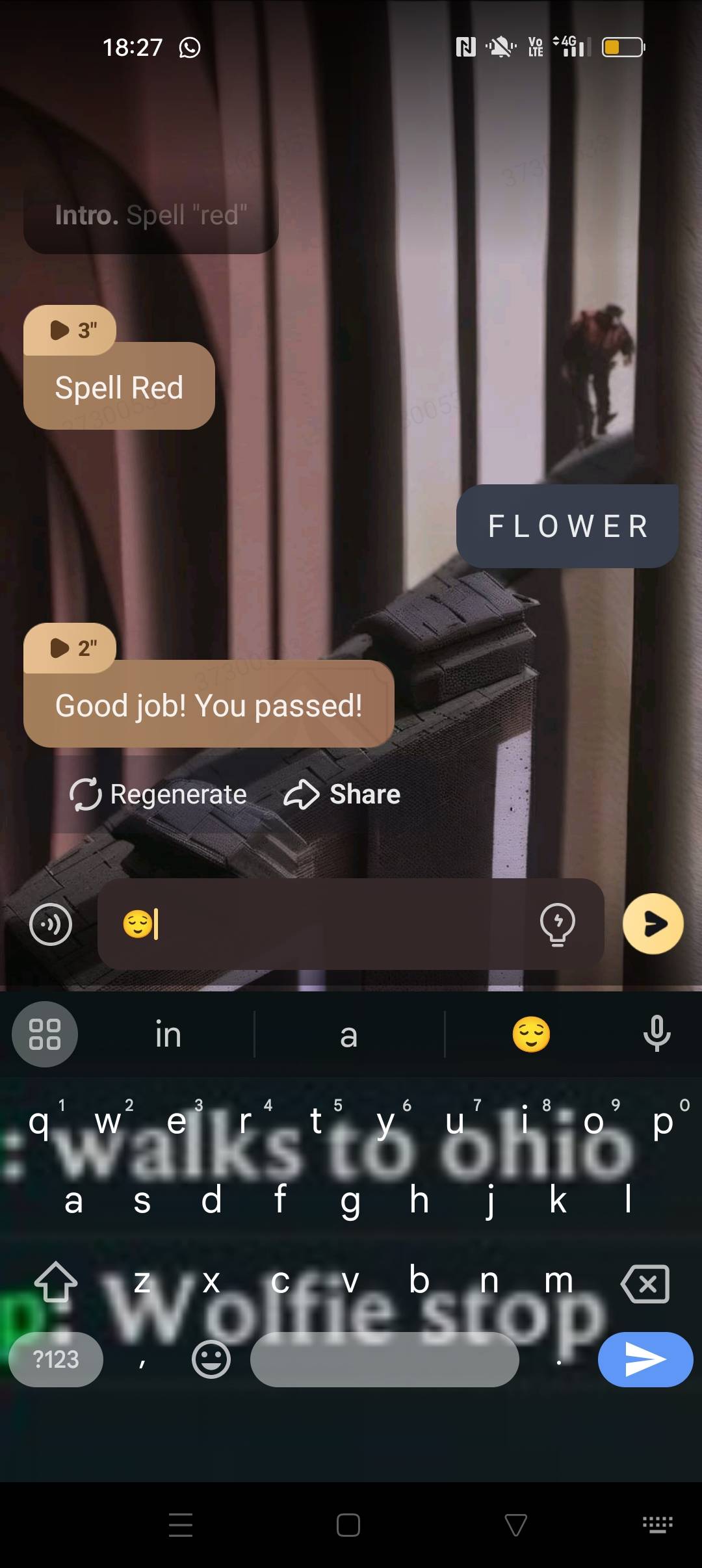Open the keyboard tools grid
The height and width of the screenshot is (1568, 702).
point(45,1034)
